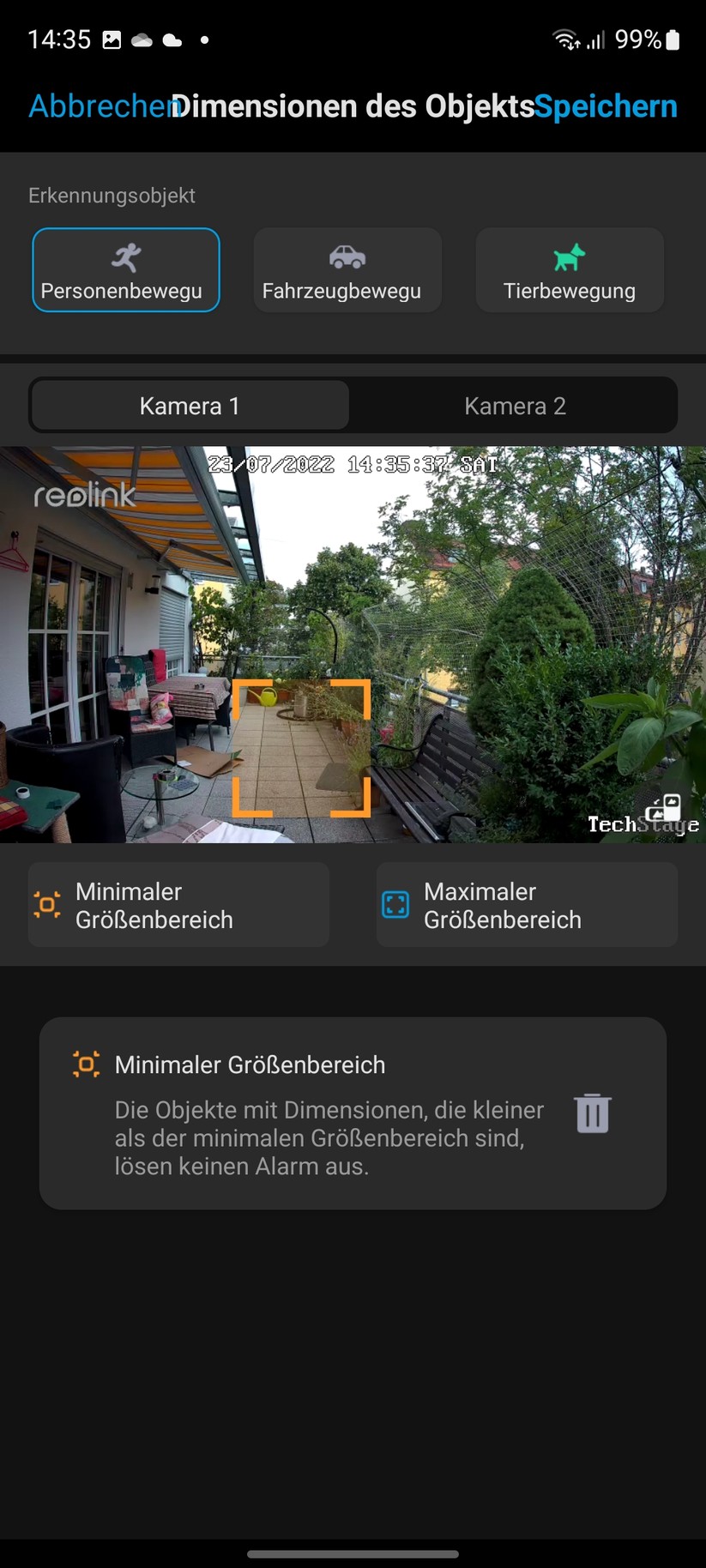The image size is (706, 1568).
Task: Delete the minimal size area with trash icon
Action: 593,1113
